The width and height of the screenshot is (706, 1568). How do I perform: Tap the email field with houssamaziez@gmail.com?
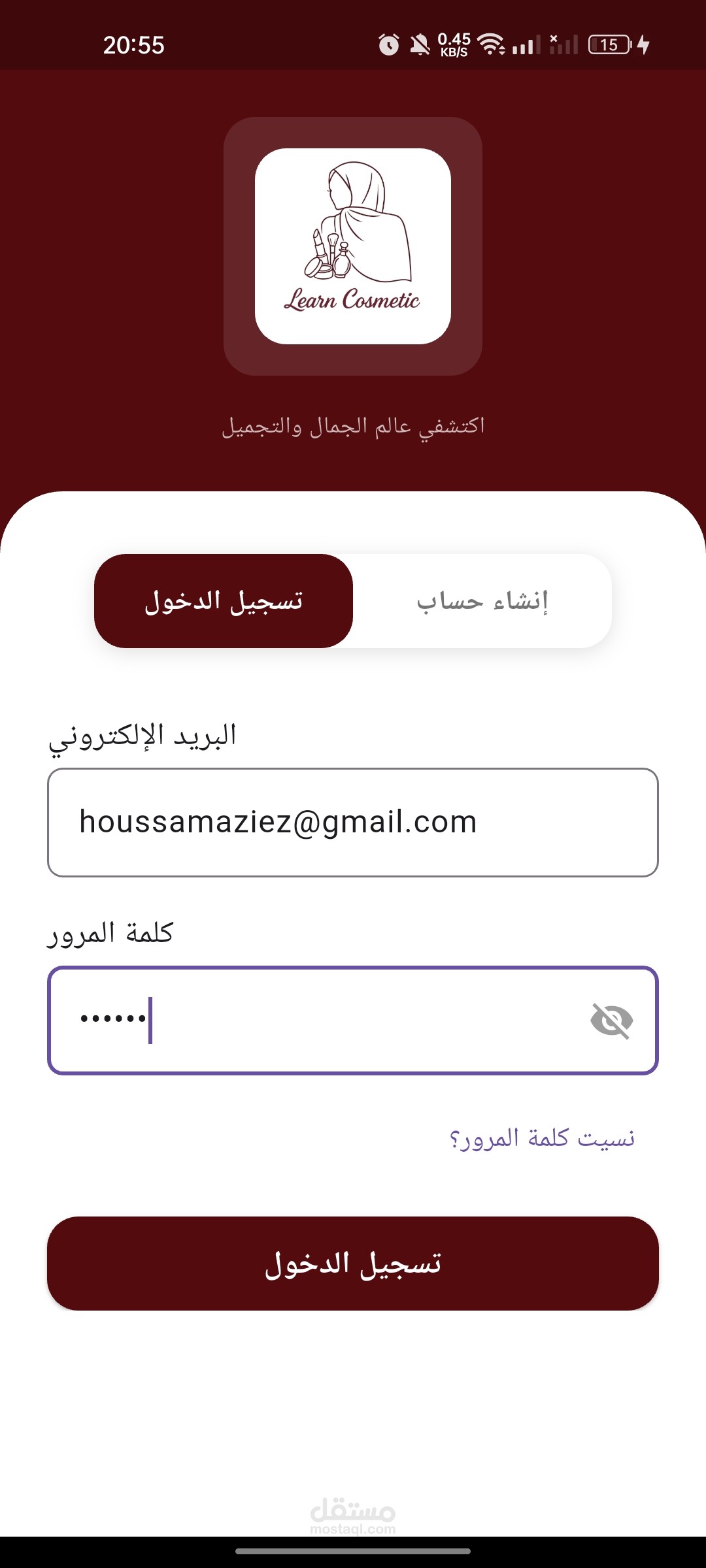353,823
